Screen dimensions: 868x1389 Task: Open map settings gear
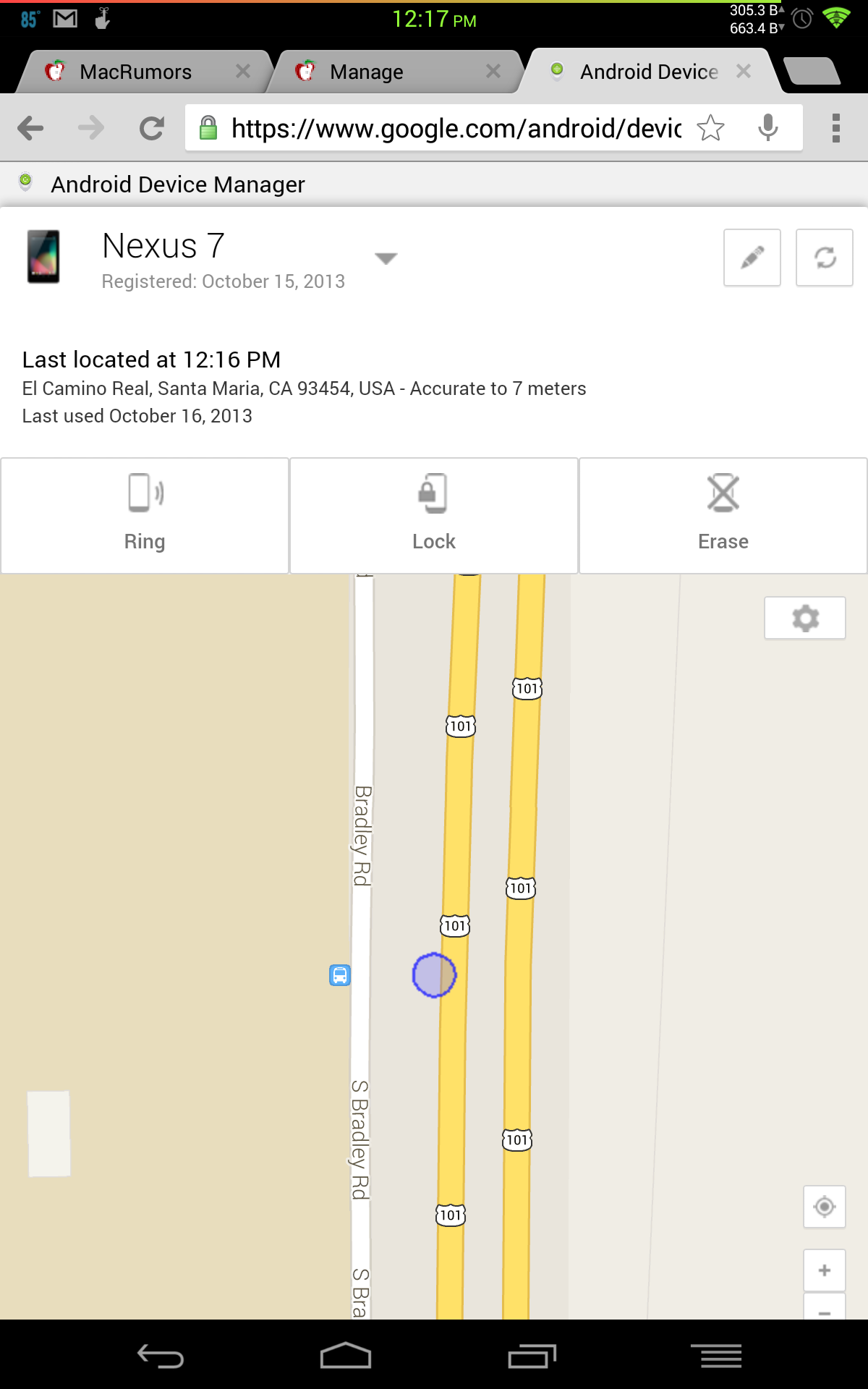[805, 618]
